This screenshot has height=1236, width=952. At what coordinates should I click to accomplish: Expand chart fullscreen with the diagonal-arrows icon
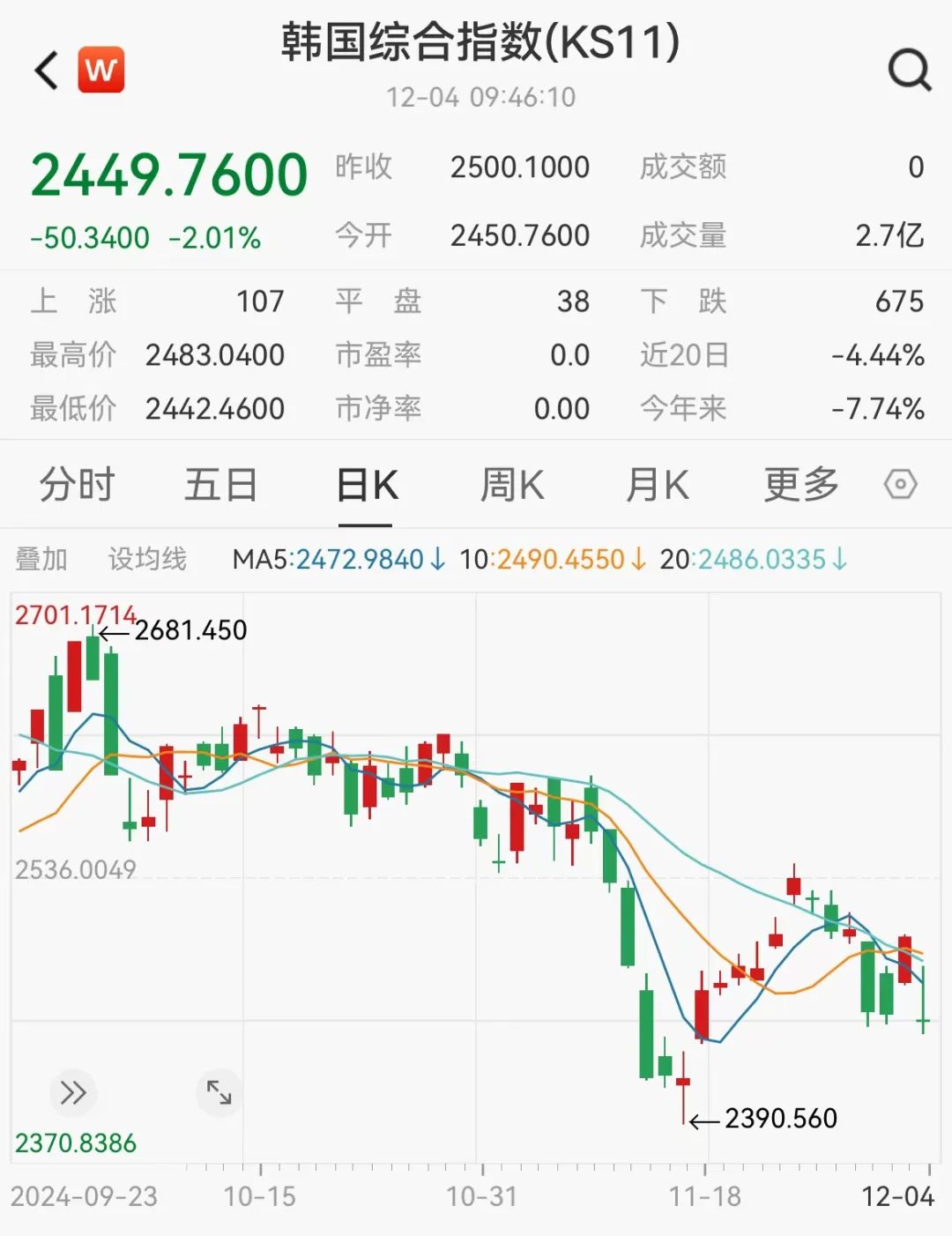pos(219,1092)
